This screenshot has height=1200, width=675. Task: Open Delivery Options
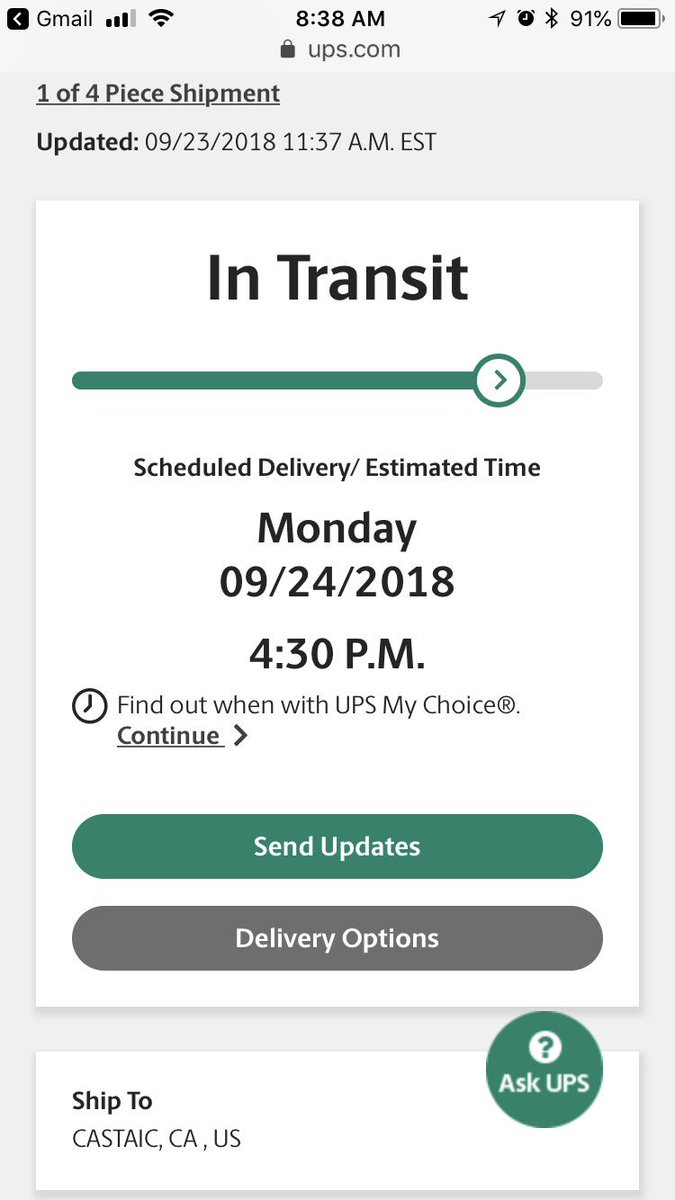point(337,938)
